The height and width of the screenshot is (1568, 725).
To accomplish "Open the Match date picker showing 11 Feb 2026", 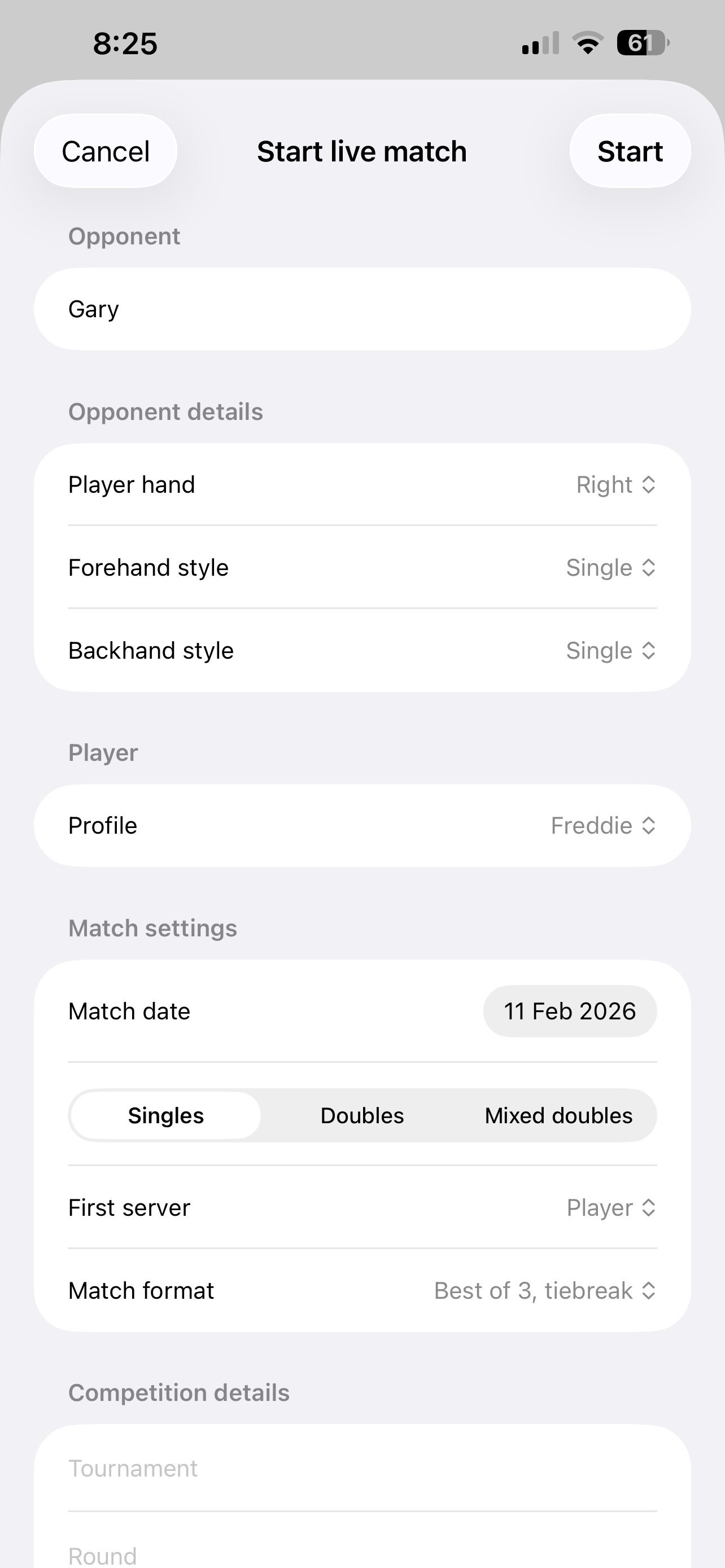I will click(570, 1010).
